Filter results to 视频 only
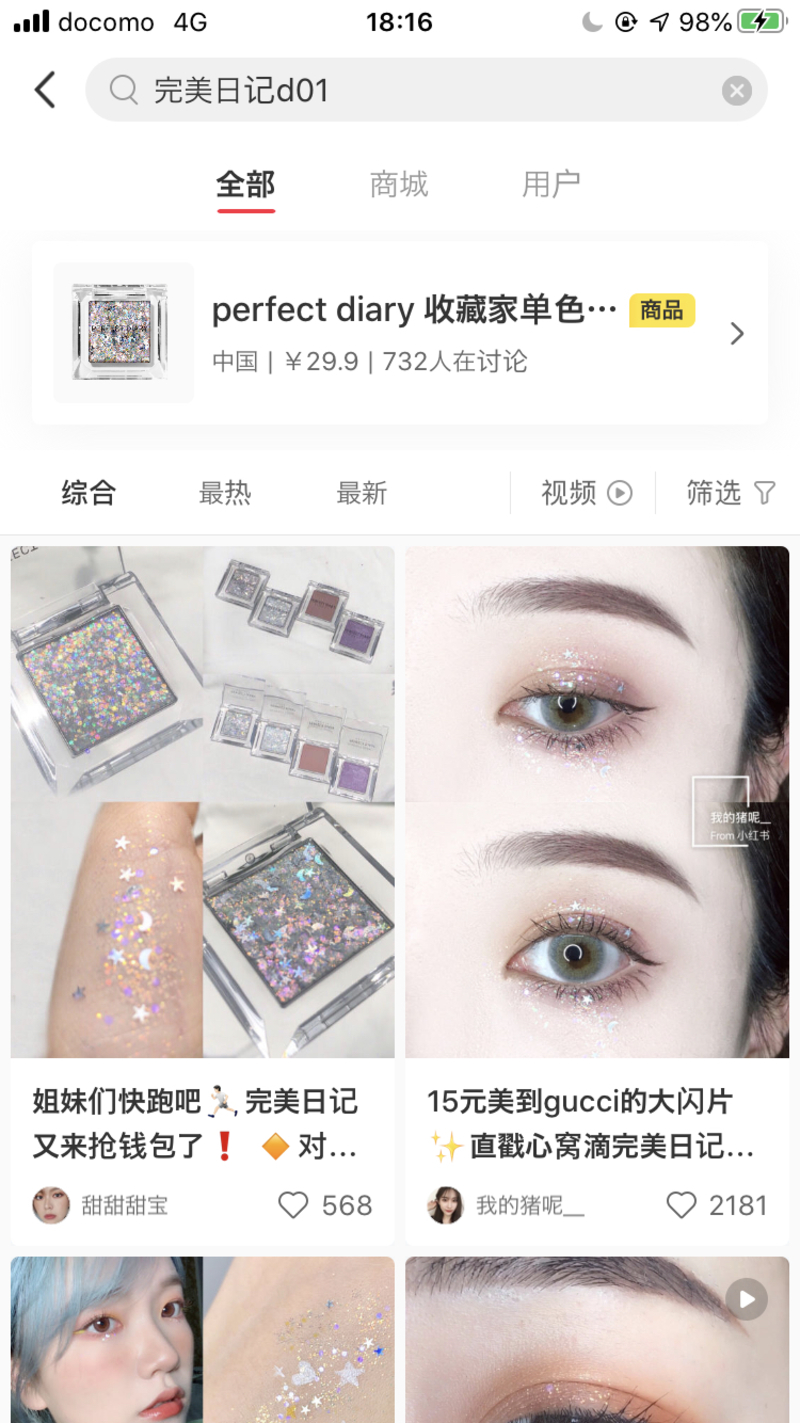Screen dimensions: 800x1423 pyautogui.click(x=586, y=493)
